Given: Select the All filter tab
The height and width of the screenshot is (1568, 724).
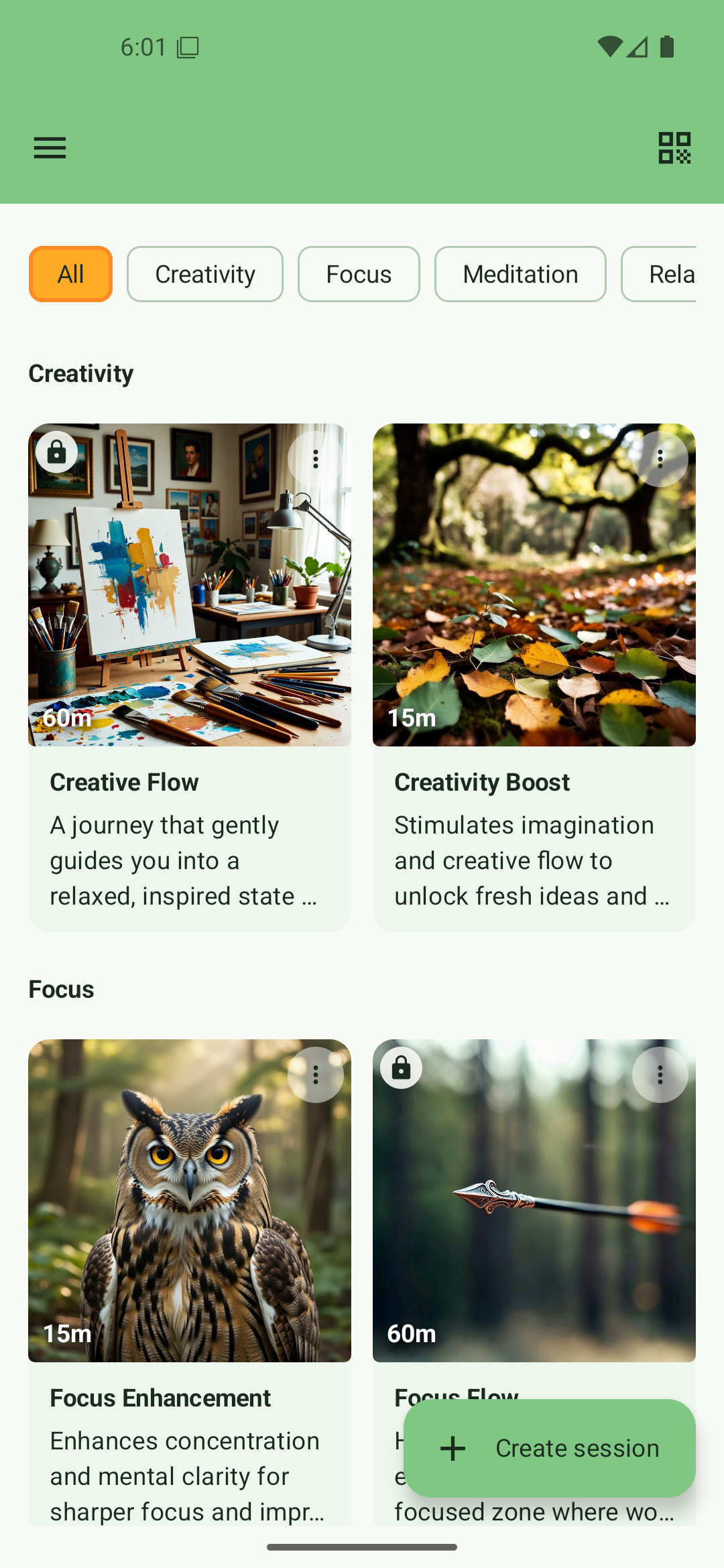Looking at the screenshot, I should pyautogui.click(x=70, y=273).
